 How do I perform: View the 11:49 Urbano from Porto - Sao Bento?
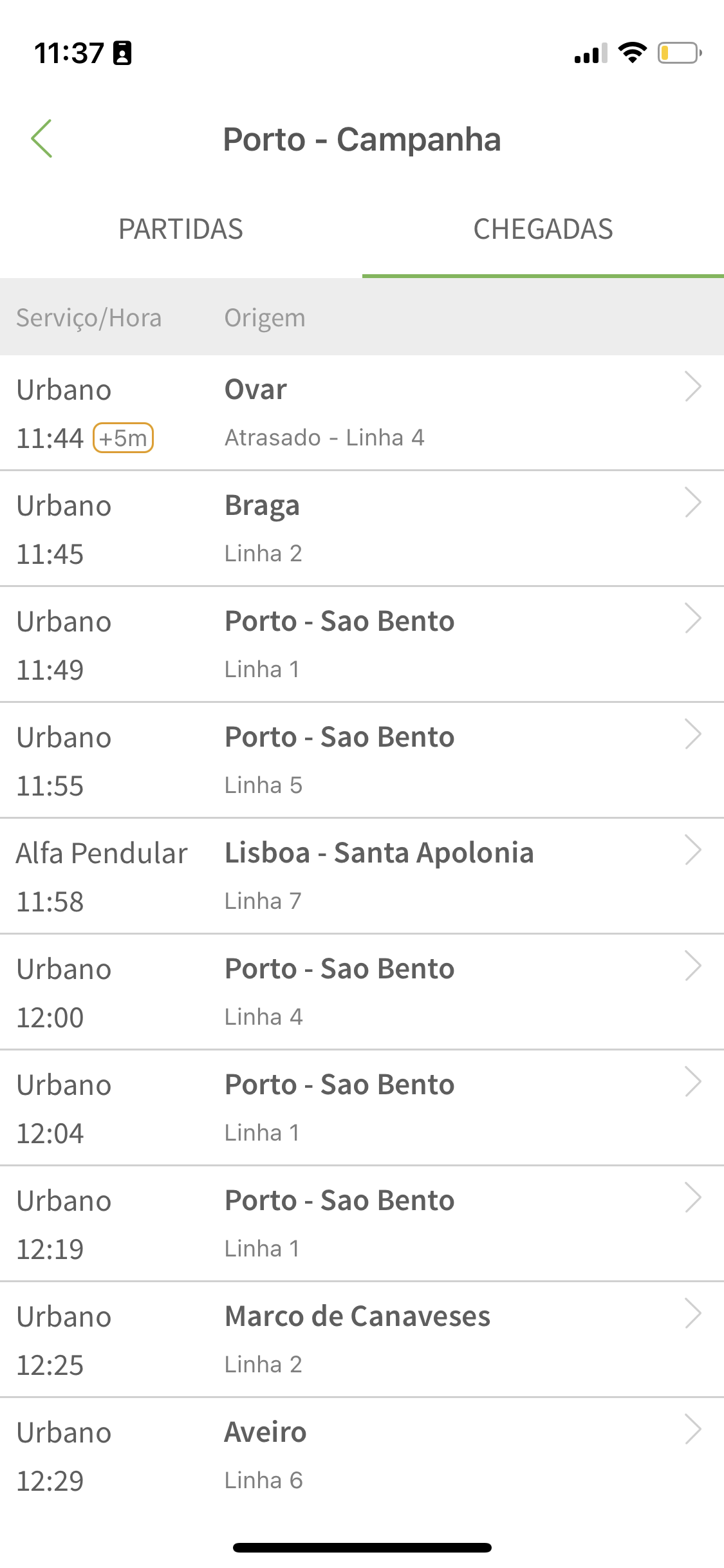coord(362,644)
